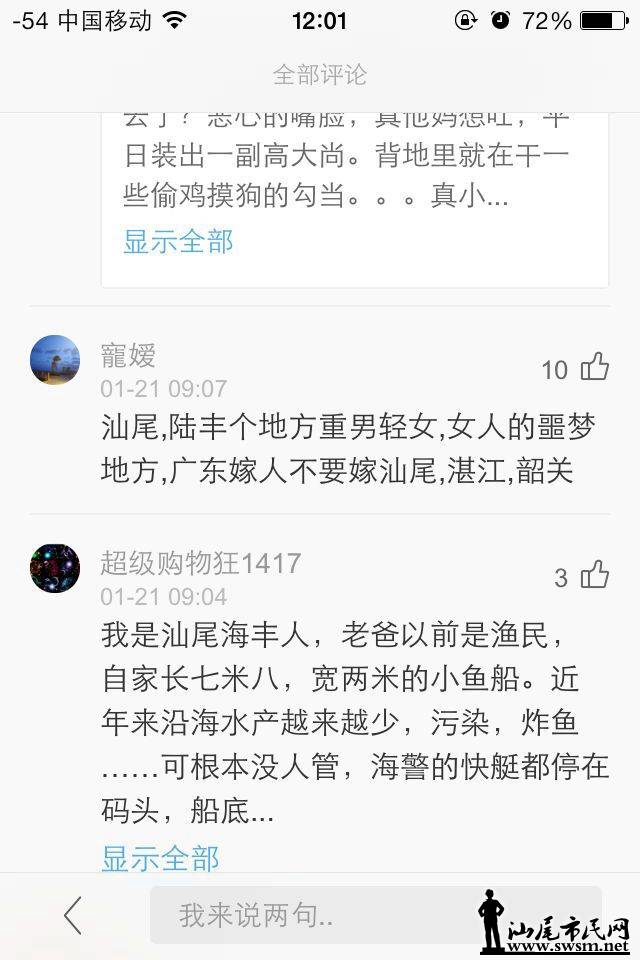Open username 寵媛
Image resolution: width=640 pixels, height=960 pixels.
(x=128, y=355)
